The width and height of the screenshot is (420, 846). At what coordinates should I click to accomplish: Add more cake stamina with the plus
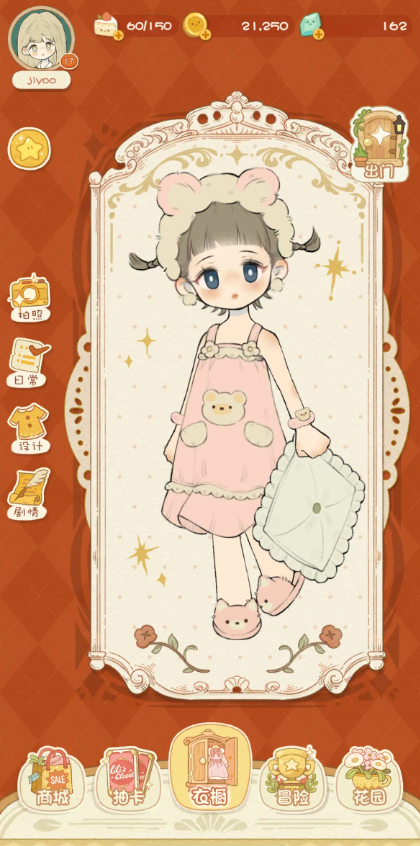[x=117, y=36]
